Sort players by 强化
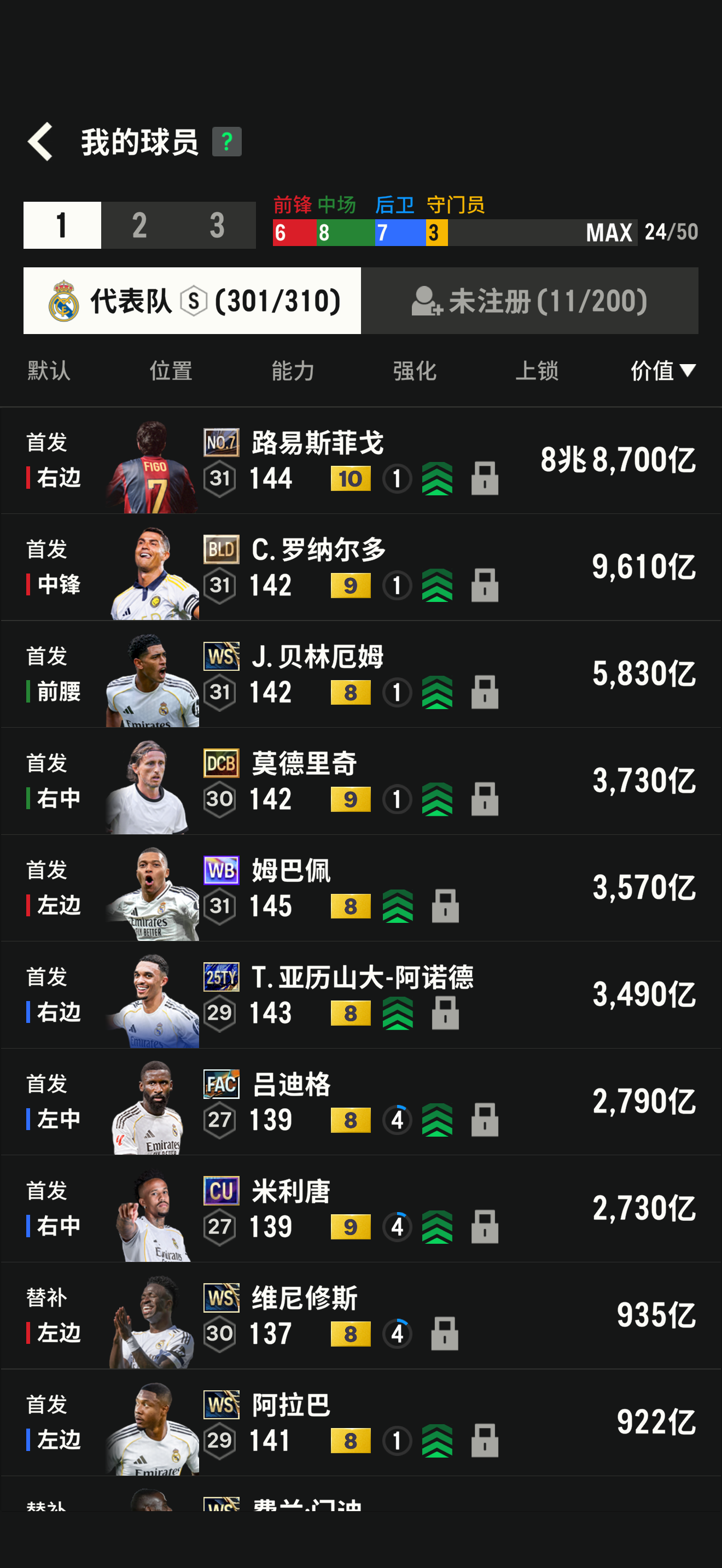722x1568 pixels. [x=415, y=371]
